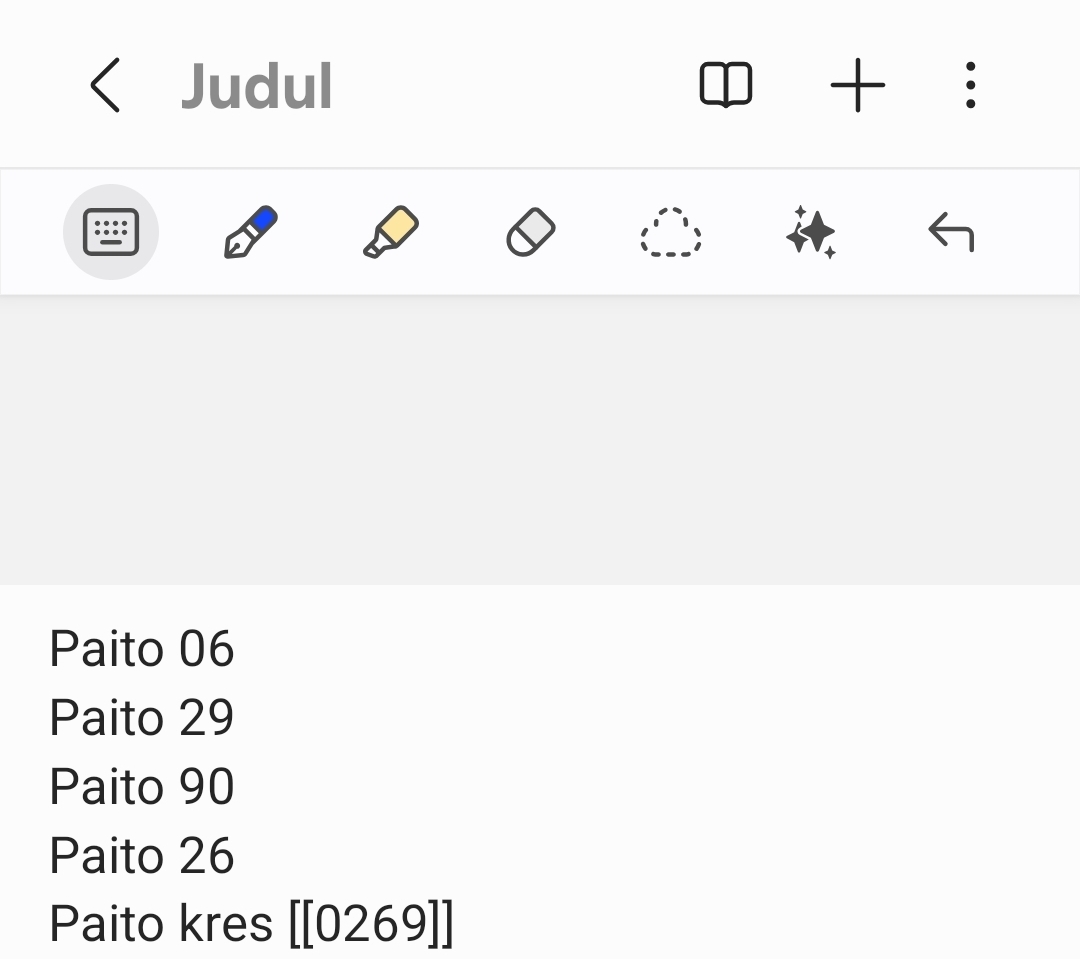Viewport: 1080px width, 959px height.
Task: Open the three-dot overflow menu
Action: 970,86
